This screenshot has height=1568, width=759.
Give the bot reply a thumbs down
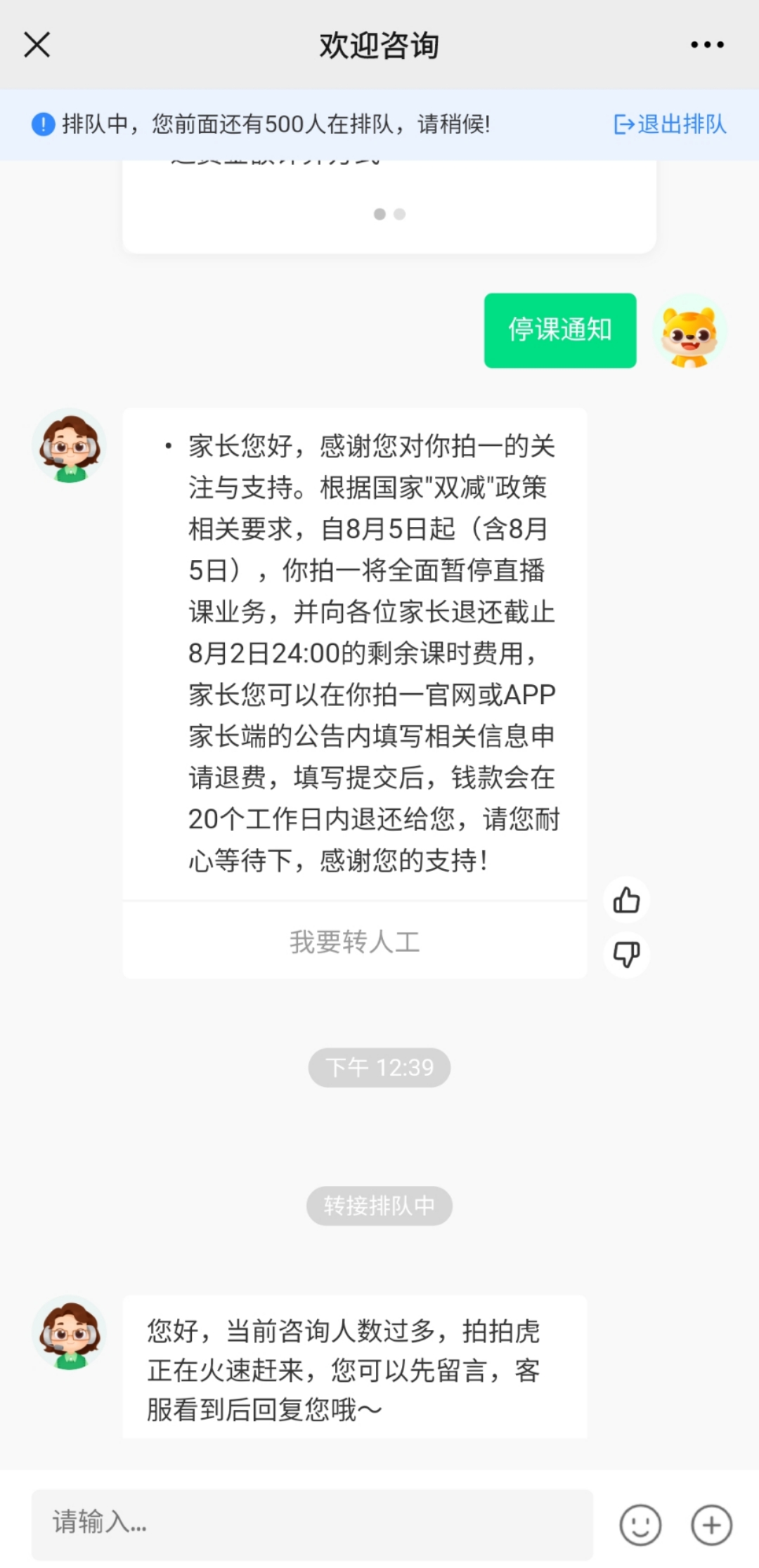pyautogui.click(x=626, y=954)
